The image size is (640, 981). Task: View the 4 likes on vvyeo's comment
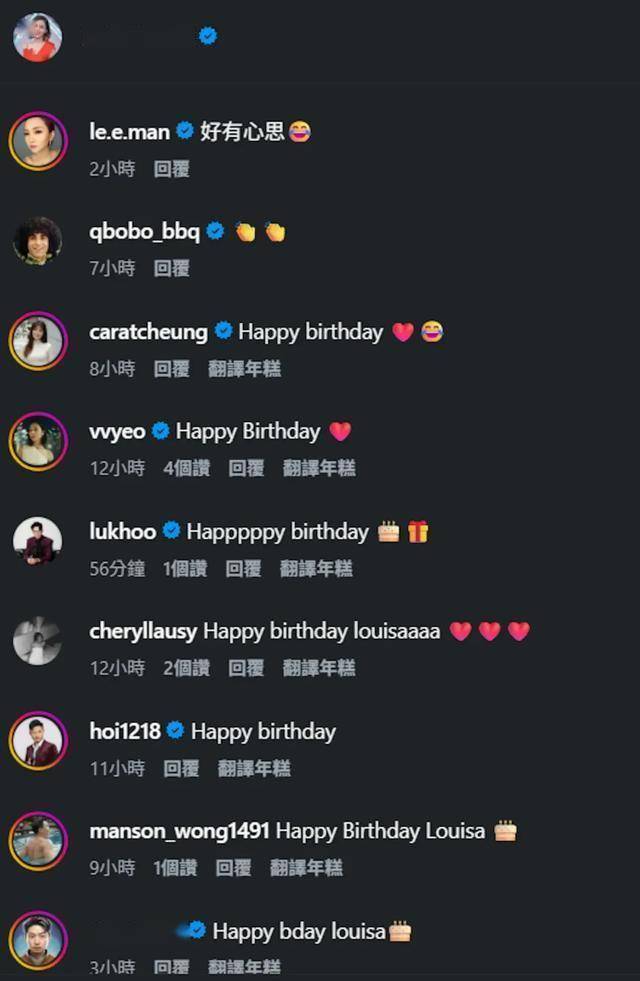[x=186, y=468]
